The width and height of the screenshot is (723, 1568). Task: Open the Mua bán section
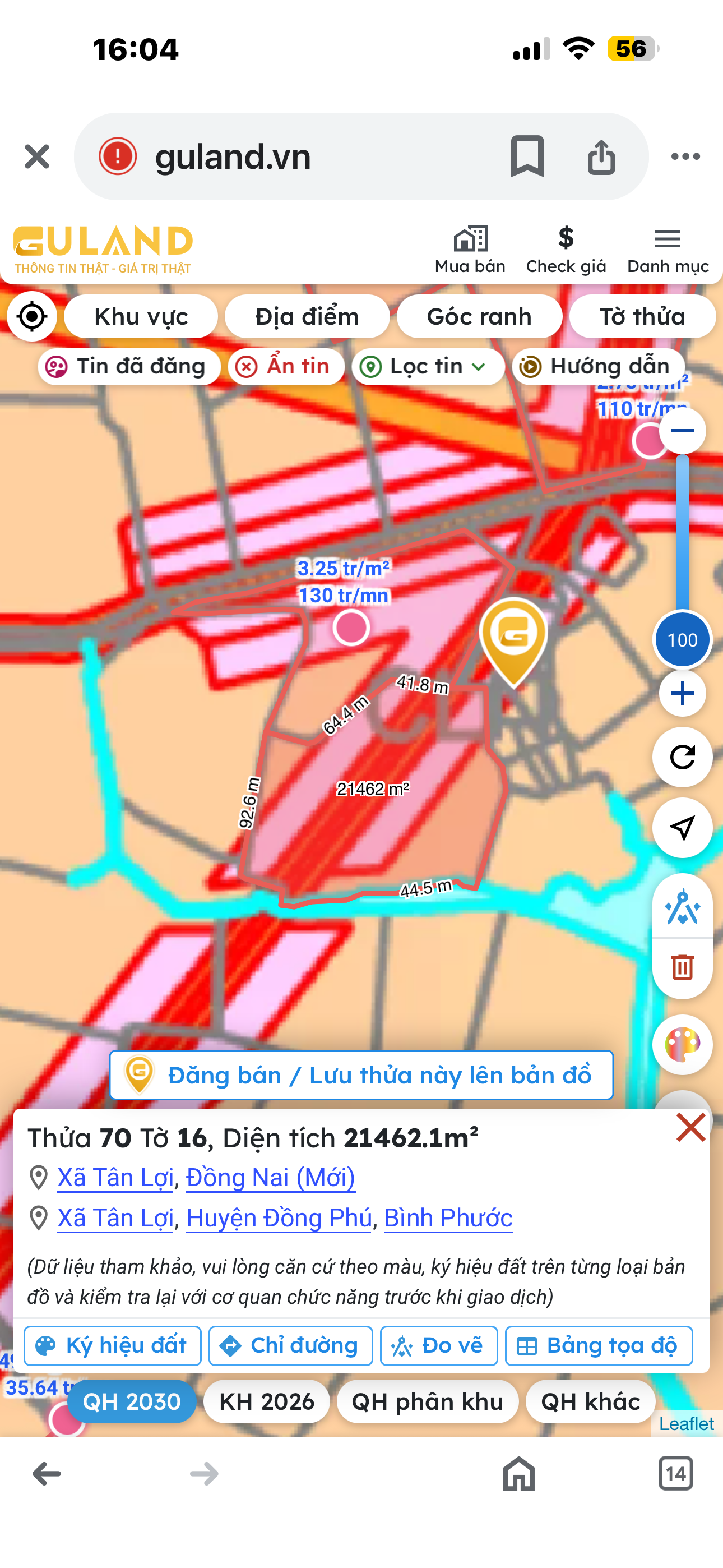pyautogui.click(x=470, y=250)
